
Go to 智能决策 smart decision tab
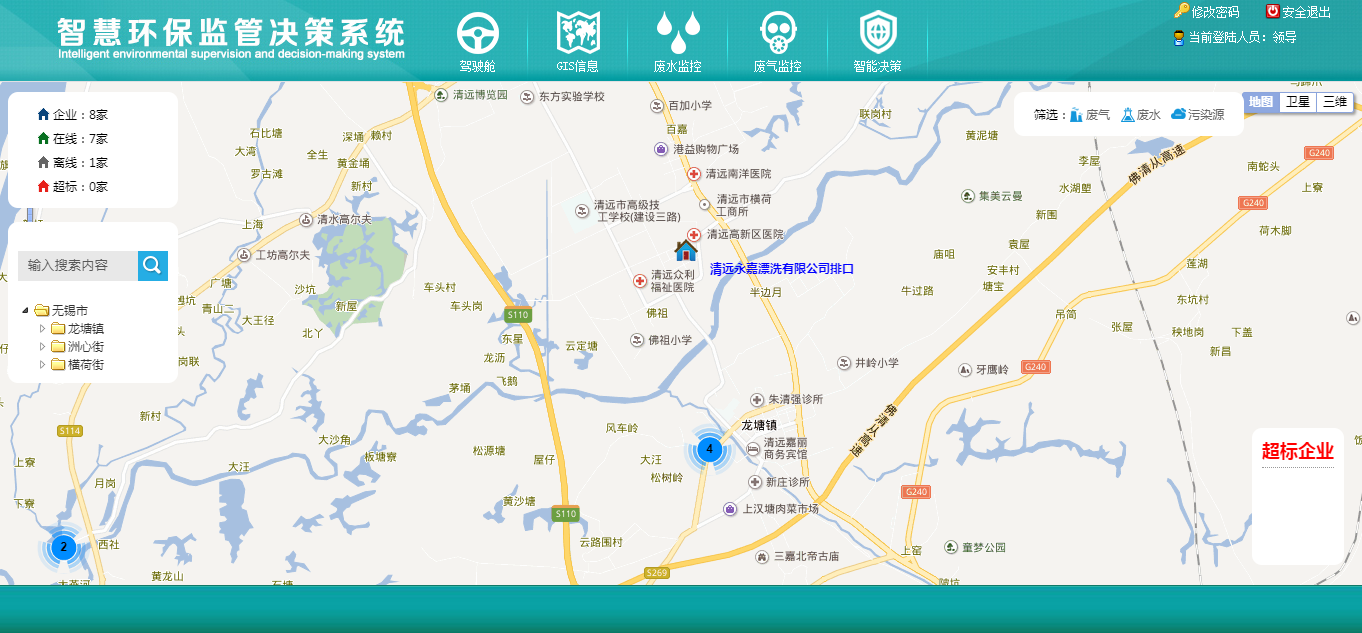click(877, 43)
